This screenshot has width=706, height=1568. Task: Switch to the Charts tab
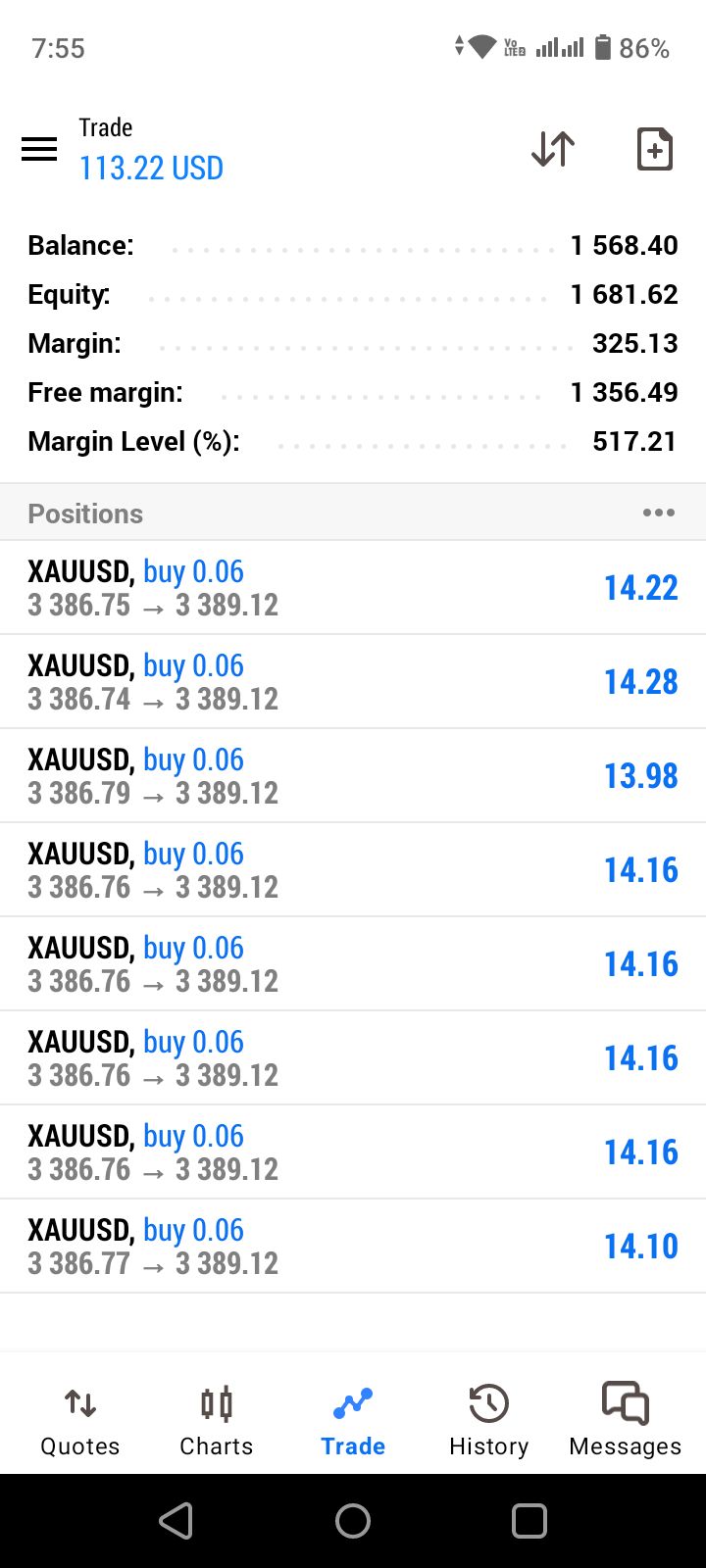(x=217, y=1421)
